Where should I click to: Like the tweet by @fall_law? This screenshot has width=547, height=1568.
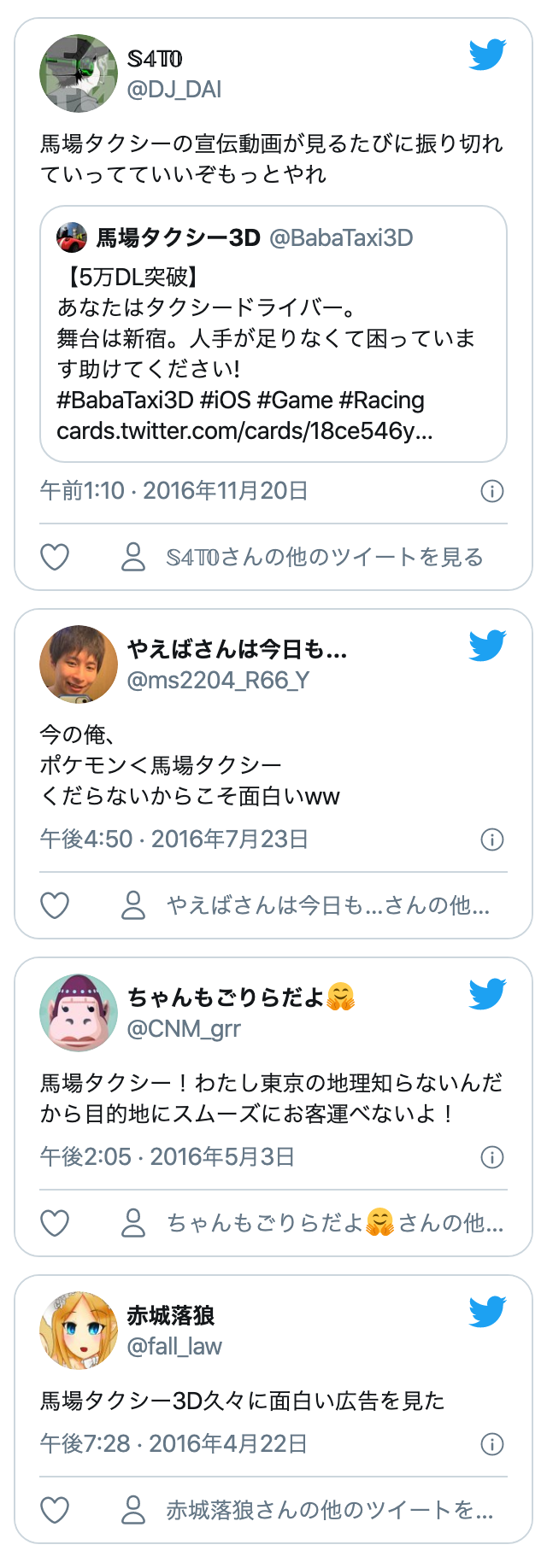click(x=55, y=1510)
